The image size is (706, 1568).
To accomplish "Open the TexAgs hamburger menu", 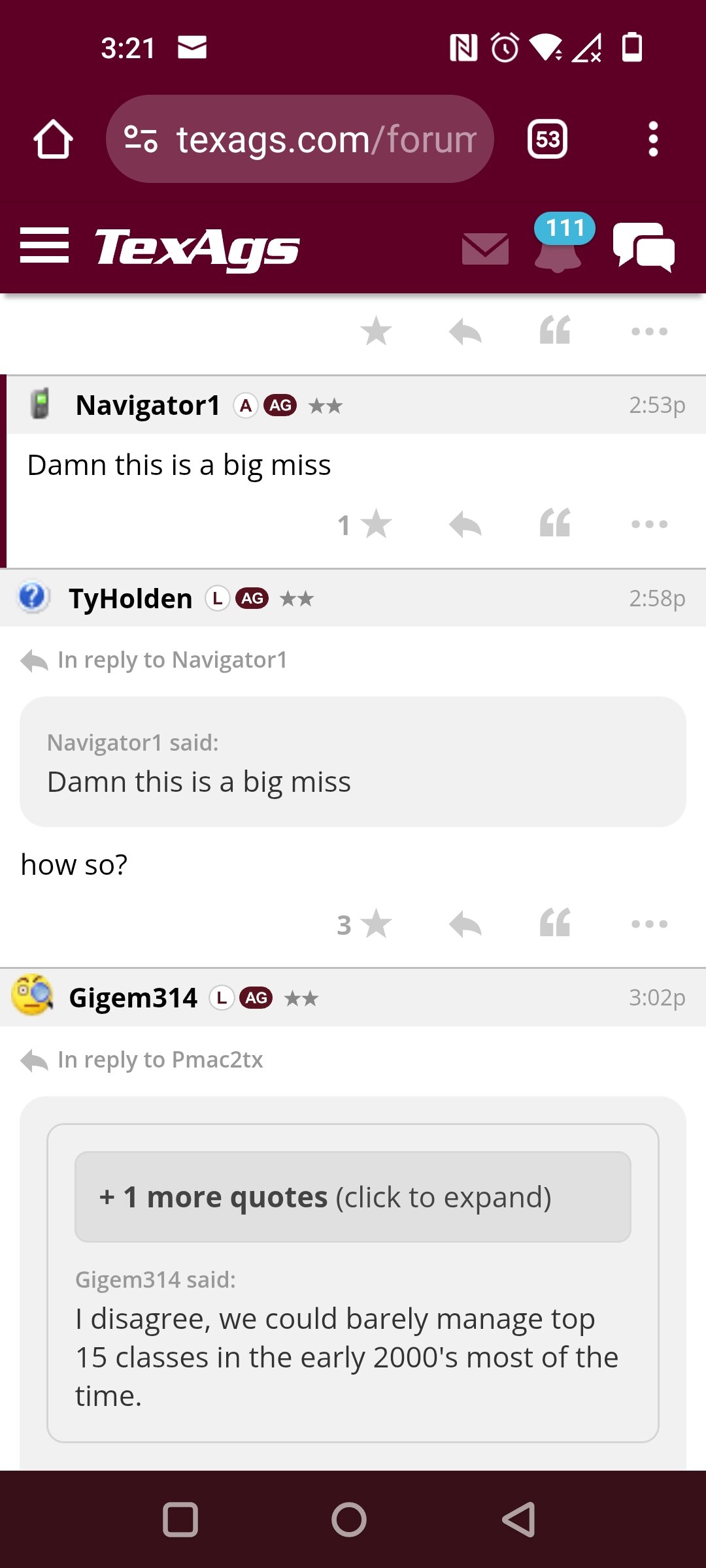I will point(44,246).
